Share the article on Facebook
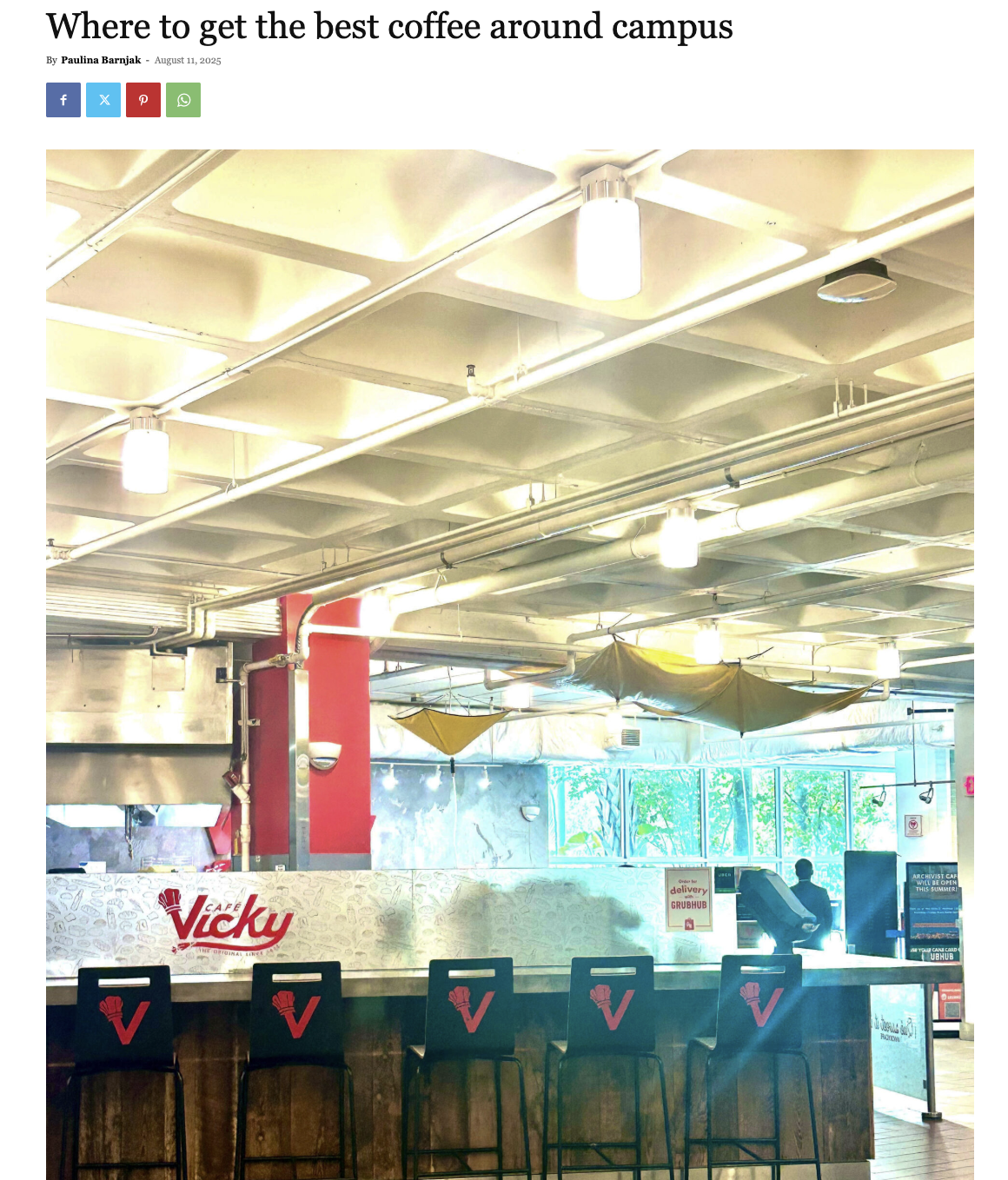The image size is (1008, 1180). tap(63, 100)
